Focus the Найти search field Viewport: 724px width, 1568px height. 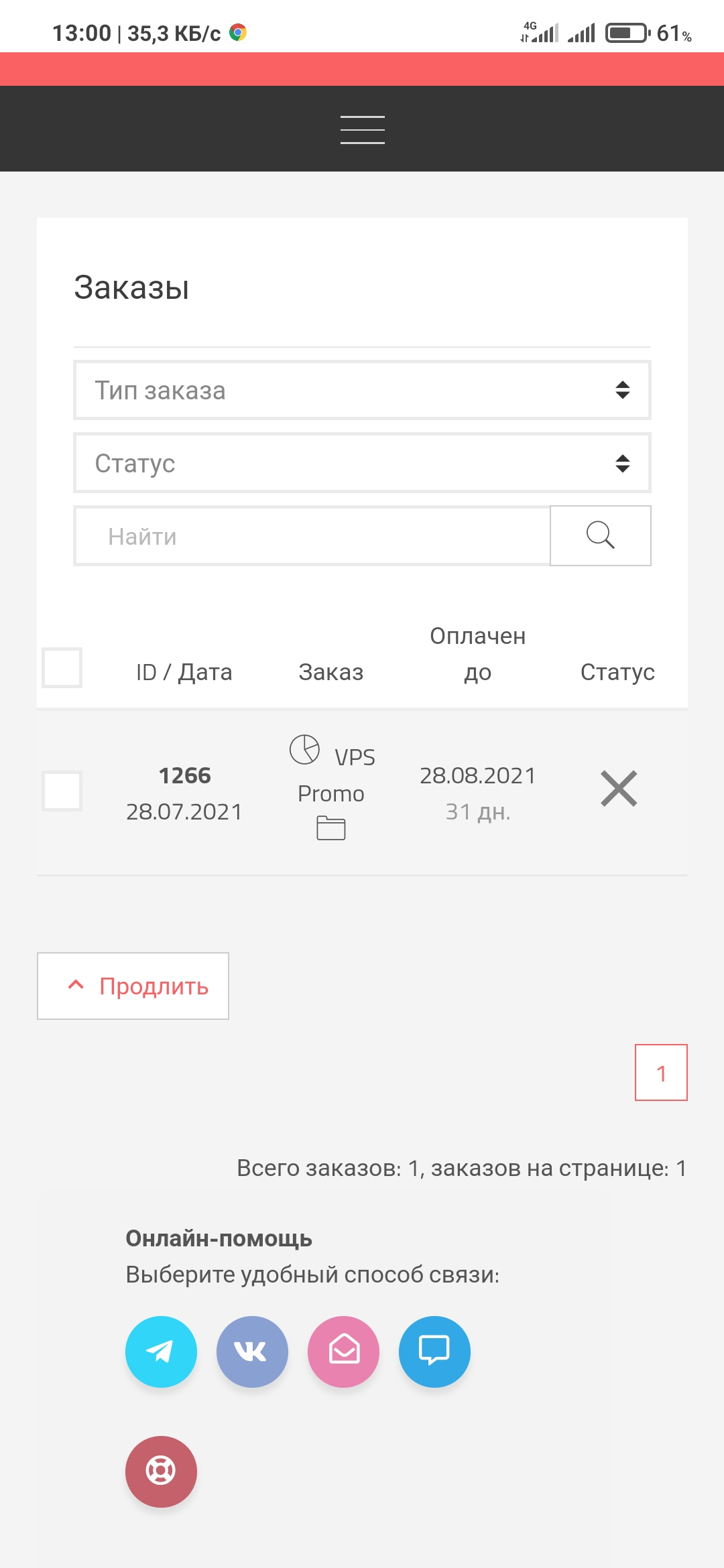point(312,536)
